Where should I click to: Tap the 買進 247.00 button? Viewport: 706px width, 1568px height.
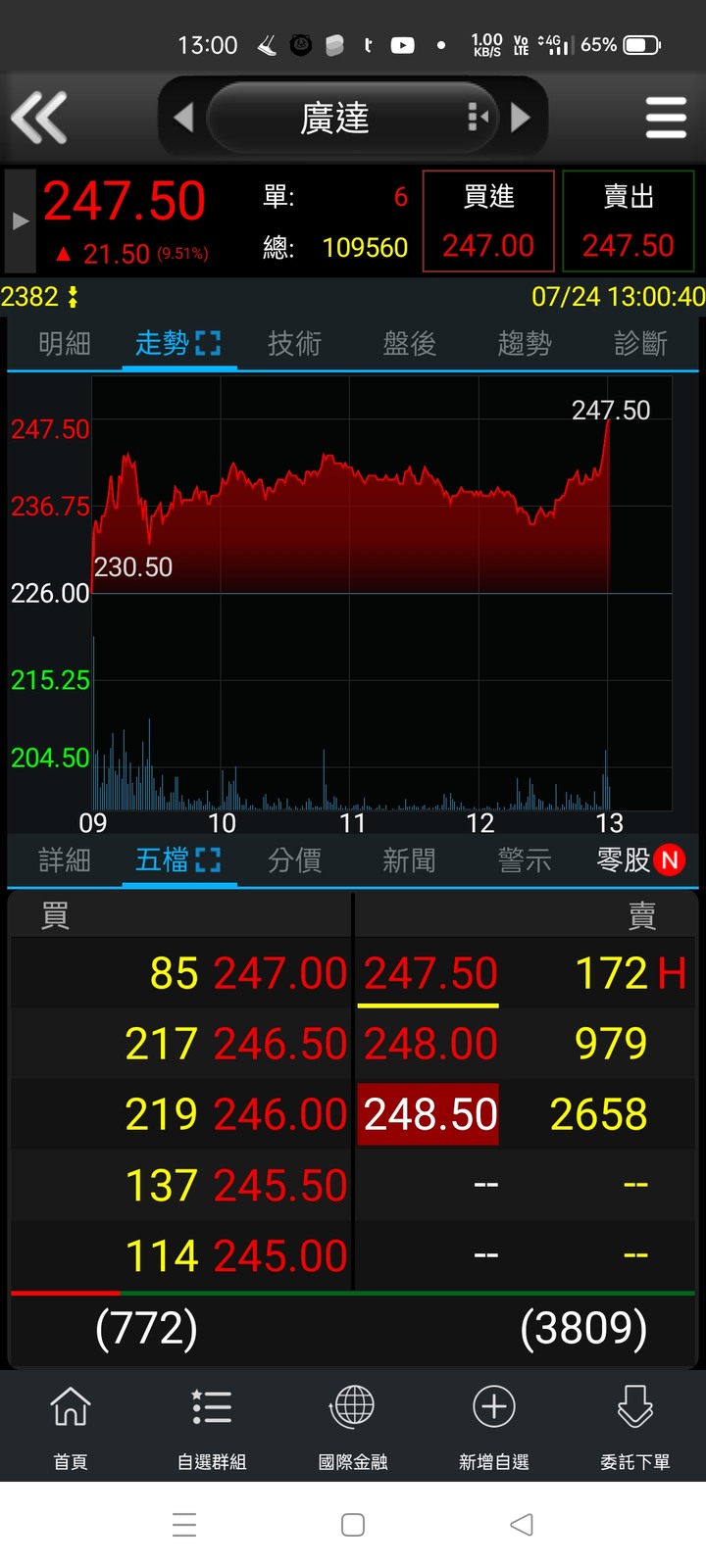(x=488, y=221)
